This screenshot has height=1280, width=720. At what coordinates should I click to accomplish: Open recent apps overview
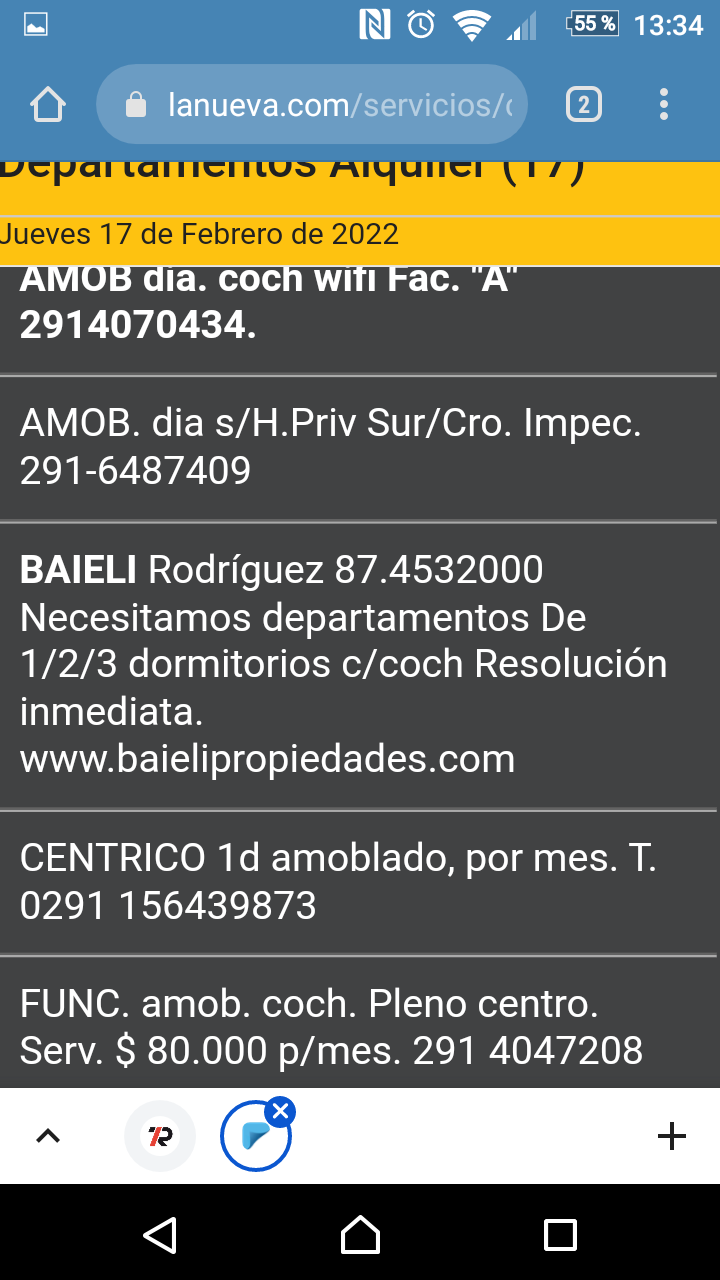[x=560, y=1235]
